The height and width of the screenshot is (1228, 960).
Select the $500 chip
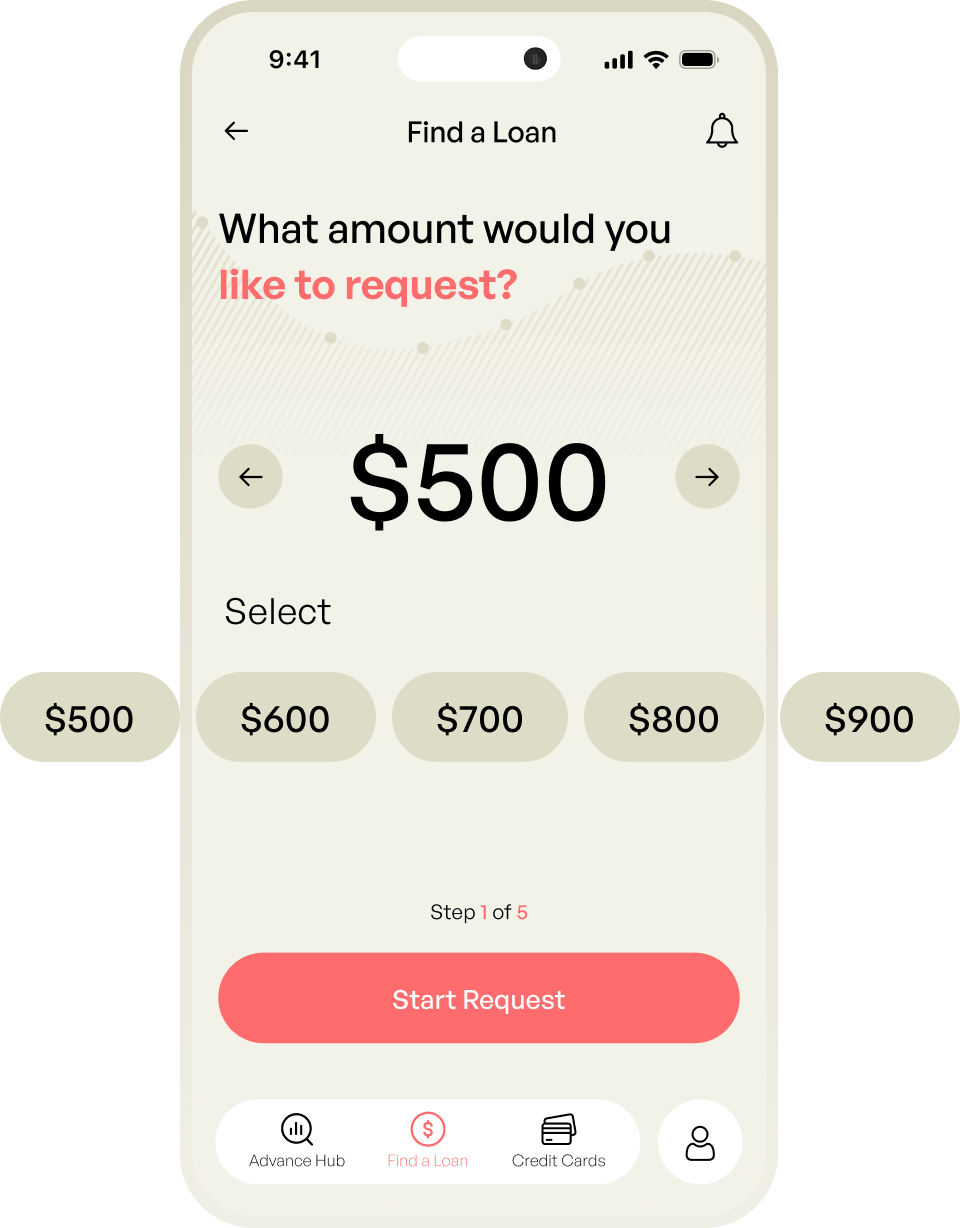pyautogui.click(x=89, y=718)
